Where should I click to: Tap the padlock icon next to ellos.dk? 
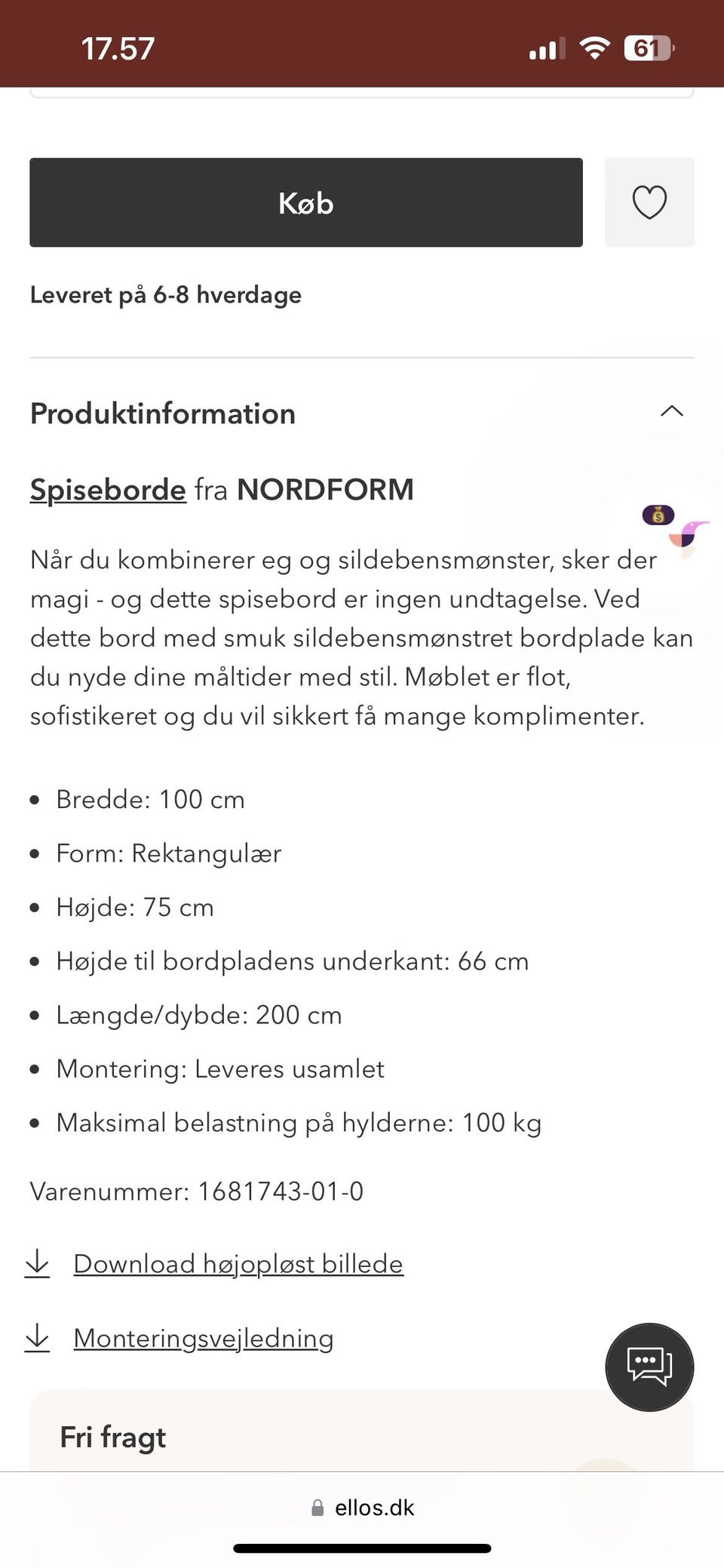click(x=318, y=1507)
